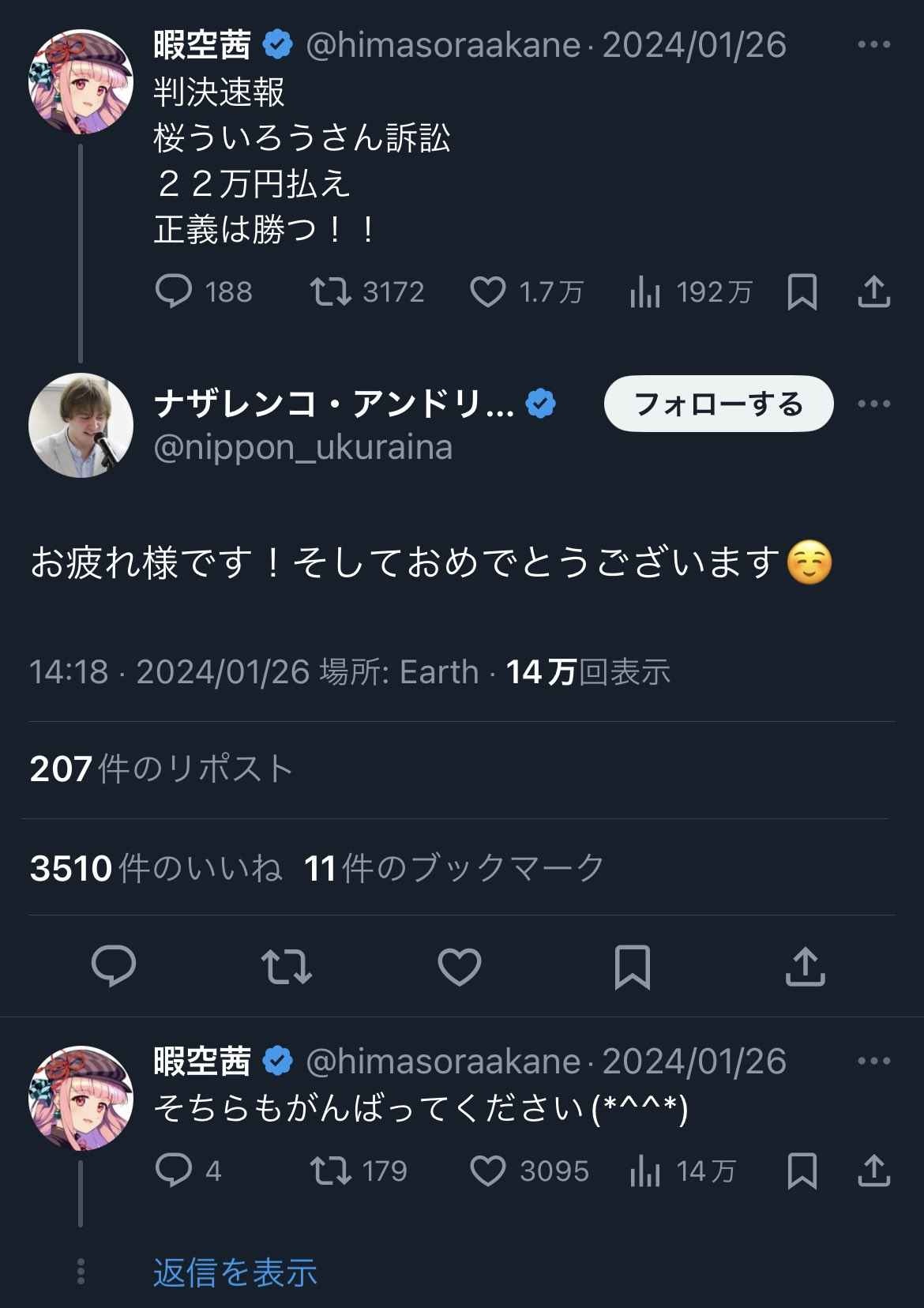
Task: Share the top tweet via the upload icon
Action: point(873,291)
